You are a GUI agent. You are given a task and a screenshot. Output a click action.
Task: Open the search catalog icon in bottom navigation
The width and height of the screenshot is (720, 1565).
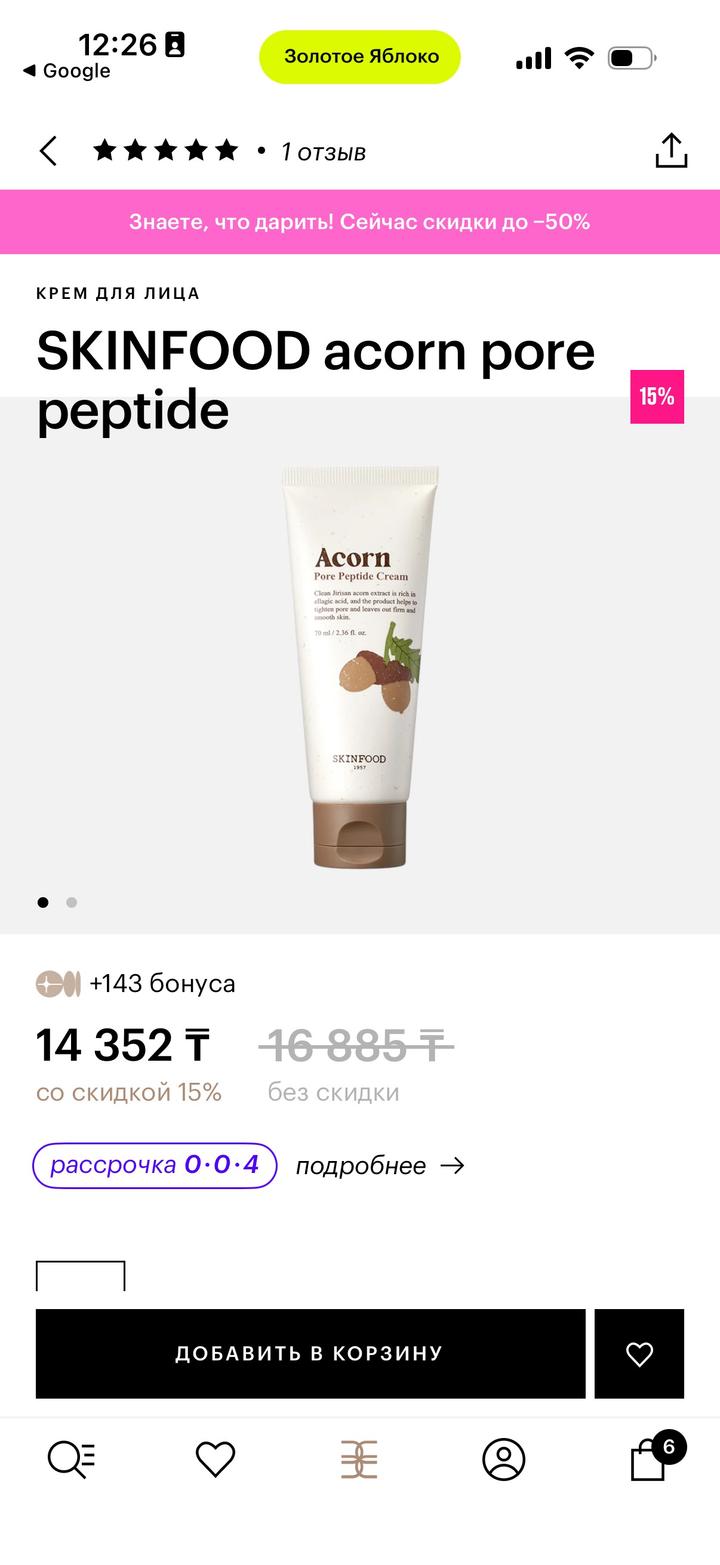point(71,1461)
